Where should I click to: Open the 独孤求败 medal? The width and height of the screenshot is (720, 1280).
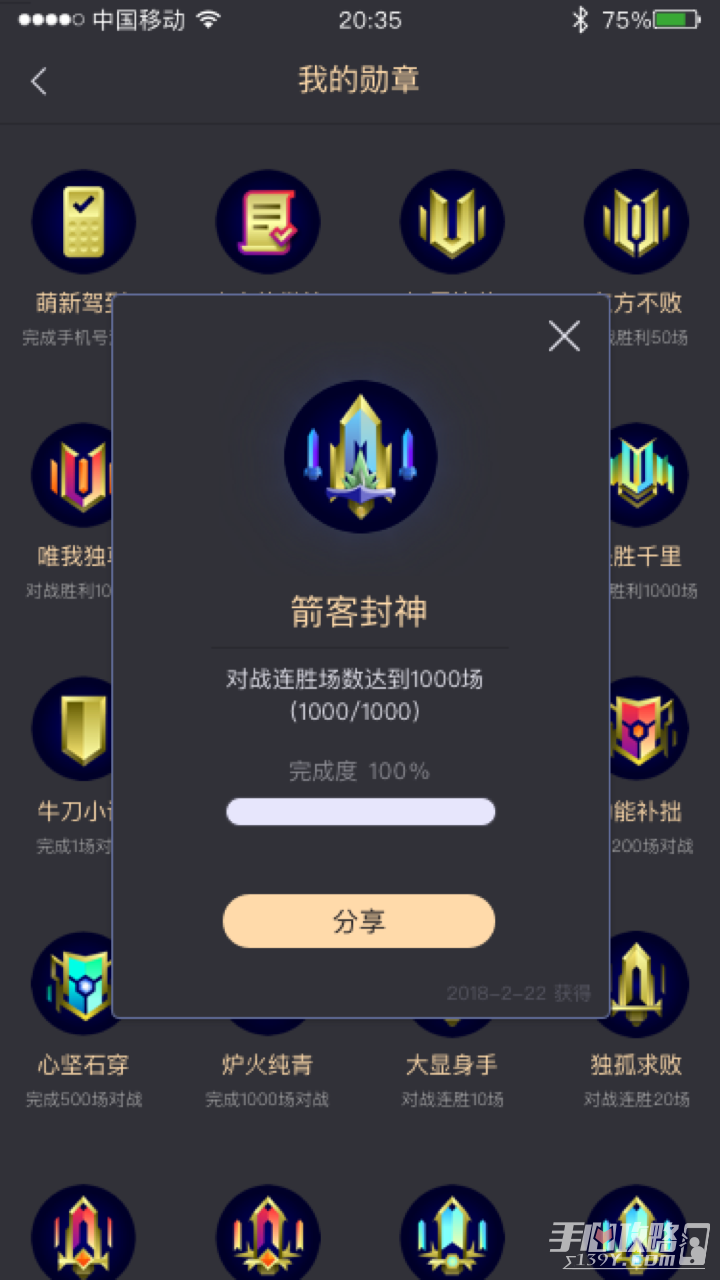click(637, 1065)
